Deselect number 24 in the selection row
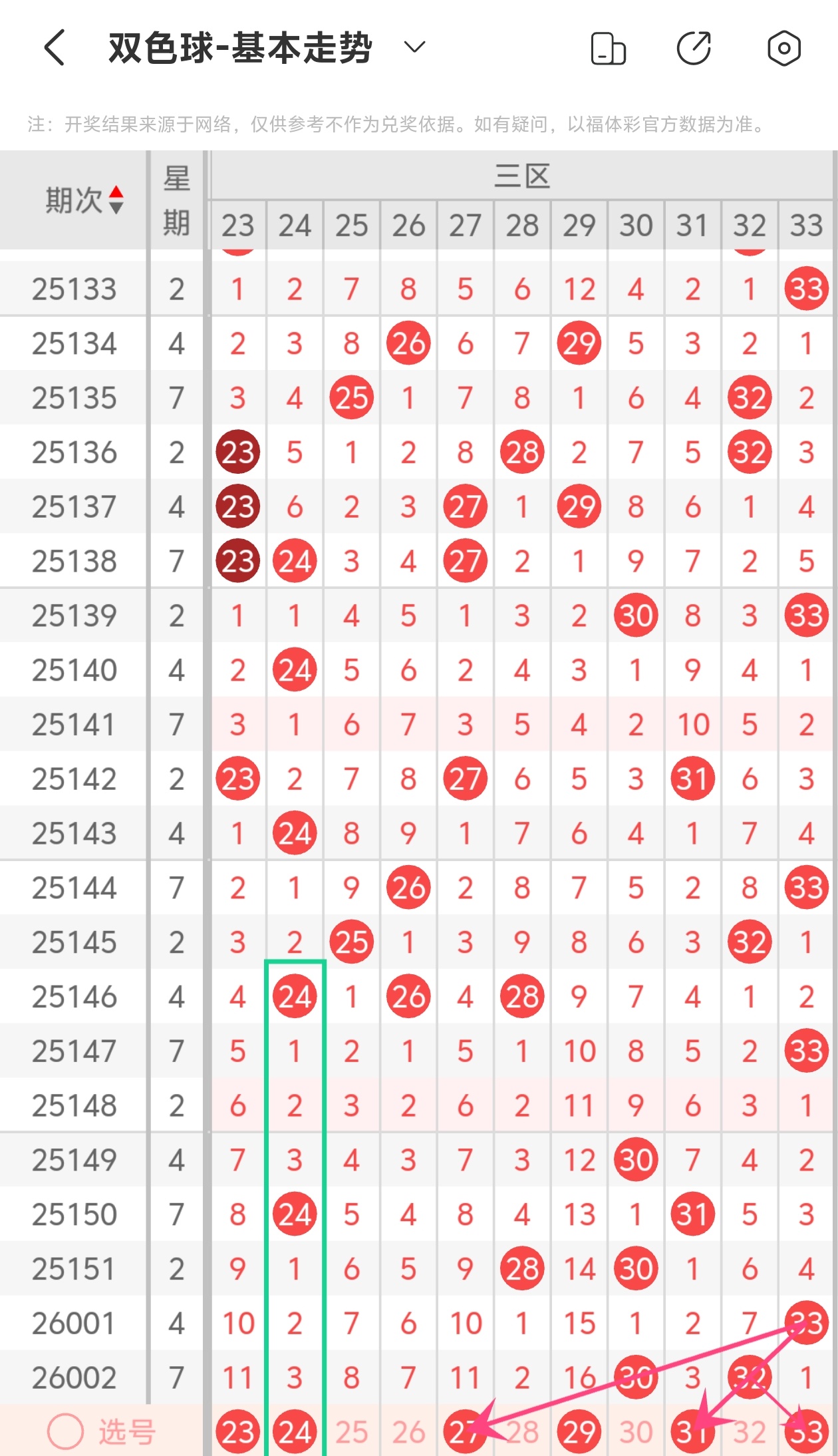 295,1432
